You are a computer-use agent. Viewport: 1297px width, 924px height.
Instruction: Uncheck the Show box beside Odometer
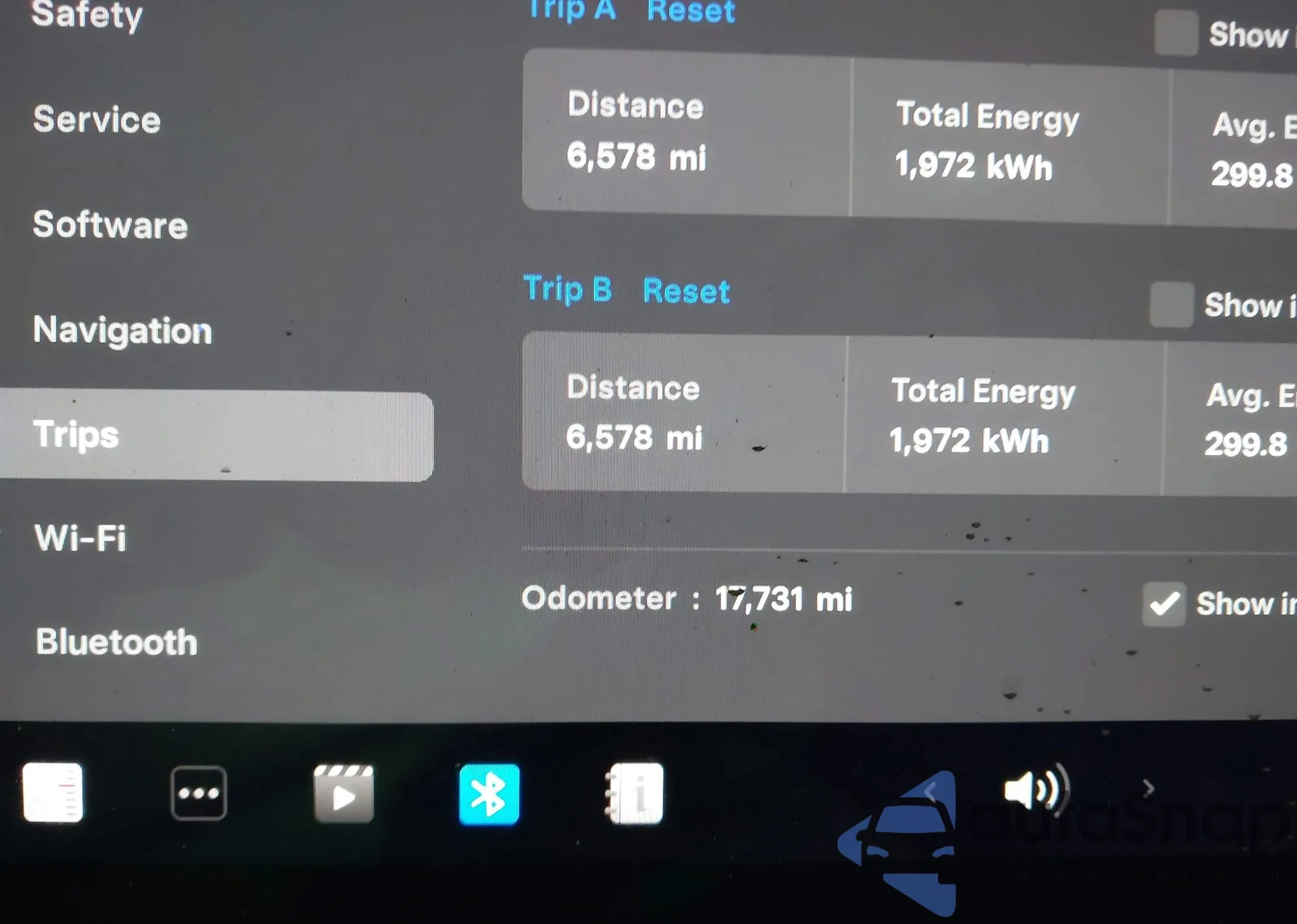[1163, 604]
